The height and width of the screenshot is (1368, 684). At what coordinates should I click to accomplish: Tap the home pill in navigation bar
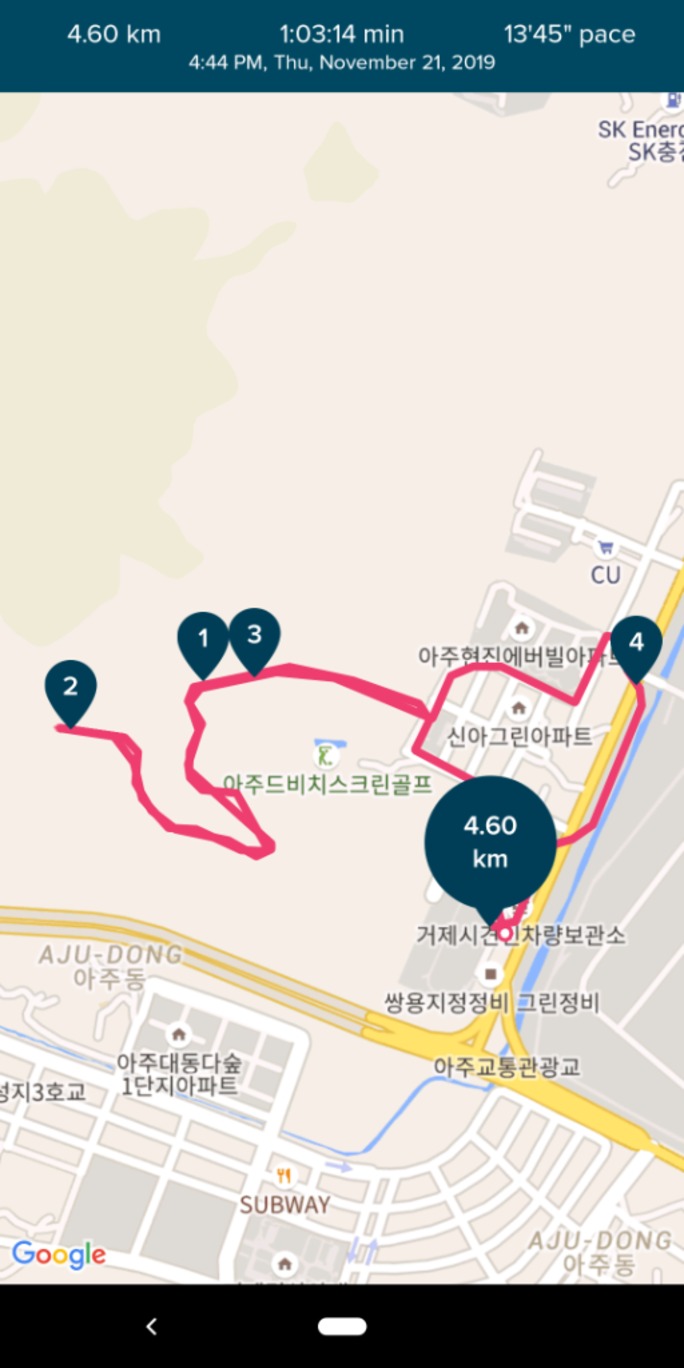pyautogui.click(x=342, y=1326)
